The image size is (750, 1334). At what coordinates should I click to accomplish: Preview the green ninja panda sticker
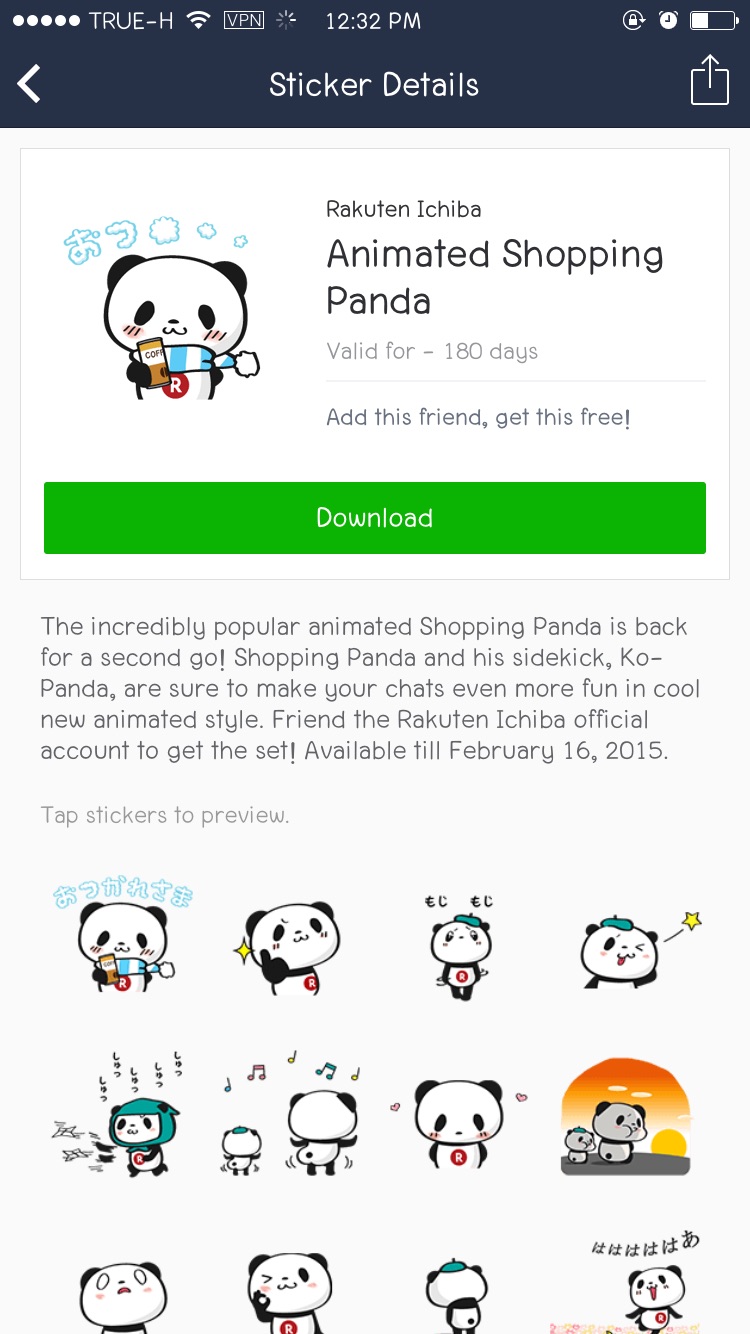pyautogui.click(x=124, y=1116)
